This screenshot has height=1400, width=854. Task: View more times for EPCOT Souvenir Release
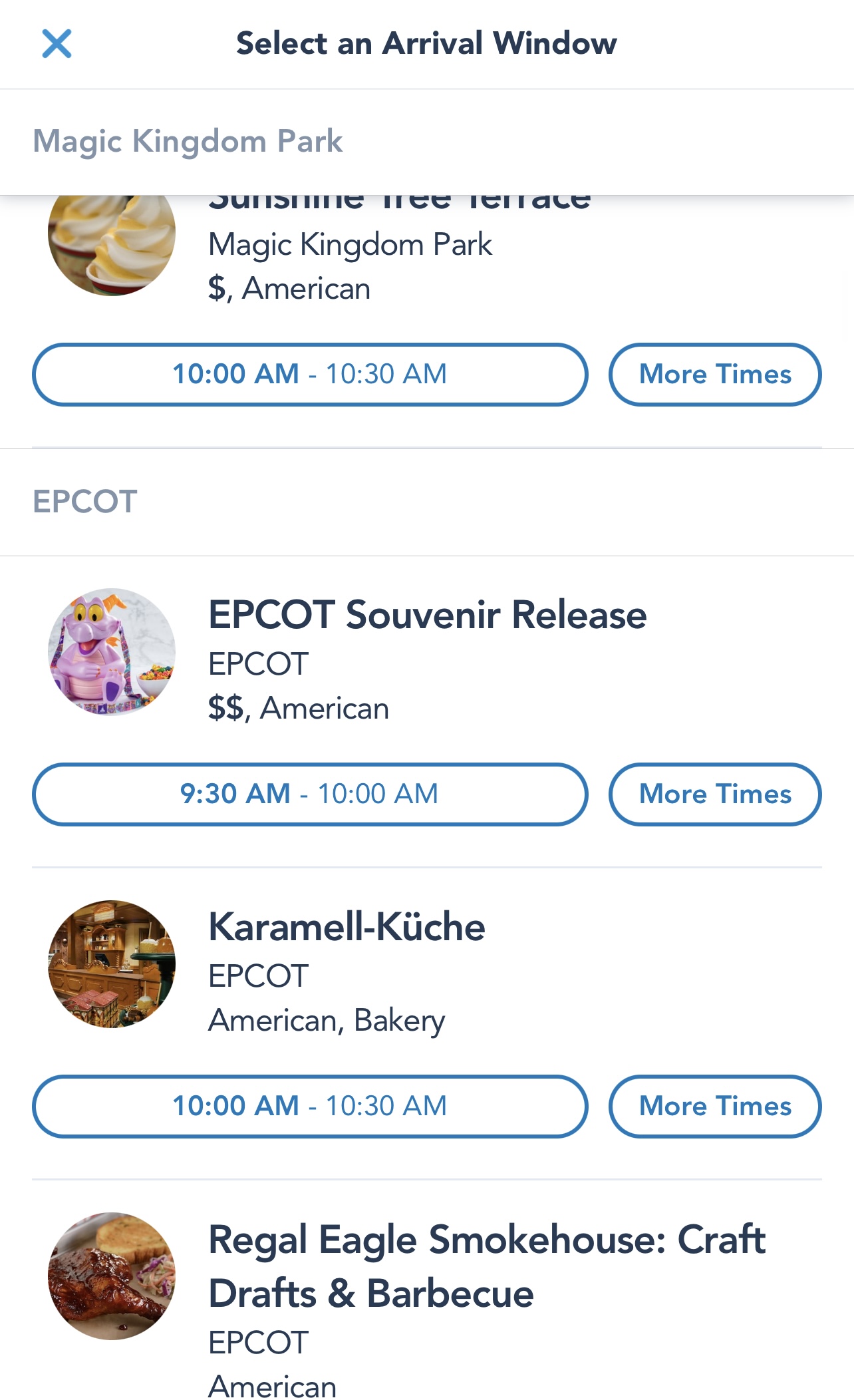[715, 794]
